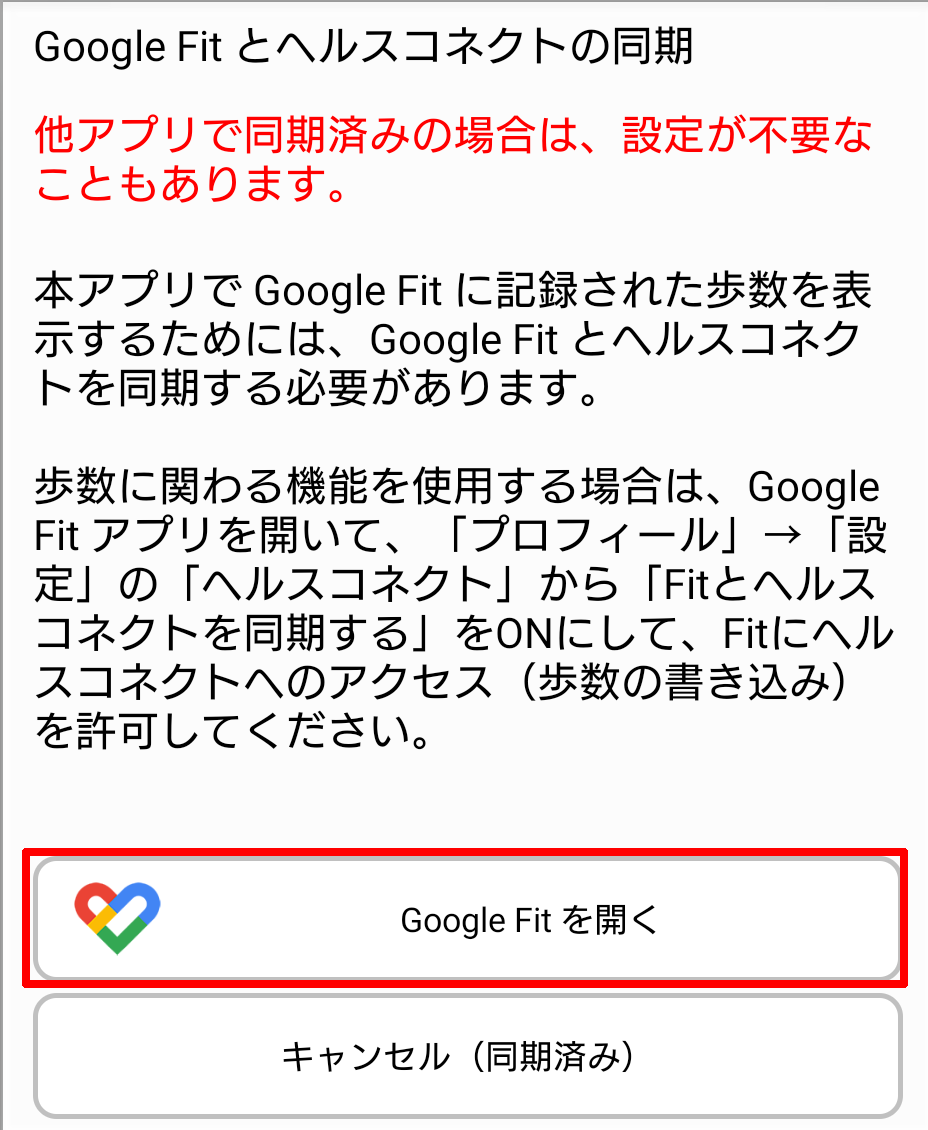928x1130 pixels.
Task: Open Google Fit with the 'Google Fit を開く' button
Action: click(x=467, y=919)
